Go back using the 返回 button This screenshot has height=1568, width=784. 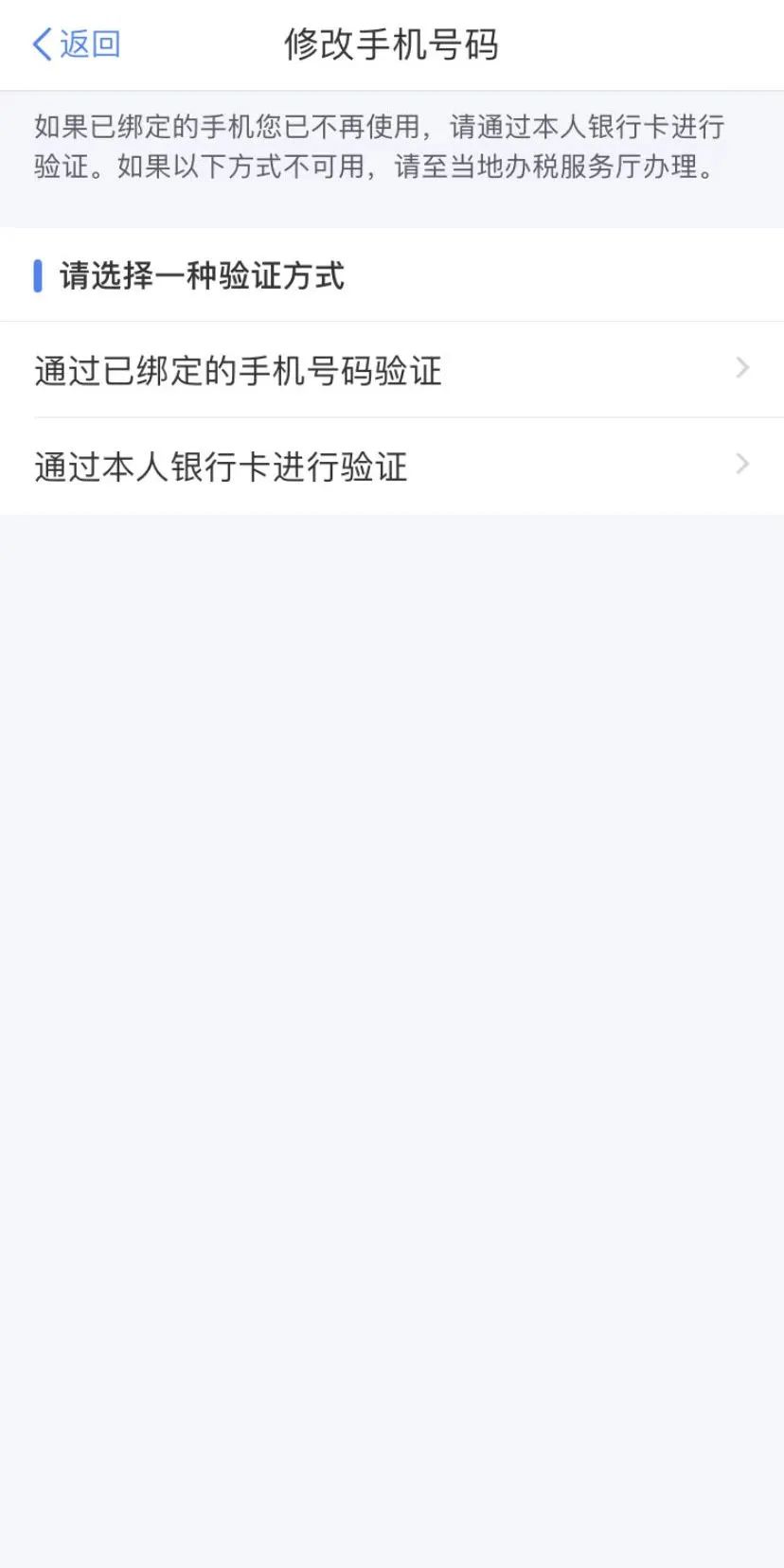click(76, 44)
